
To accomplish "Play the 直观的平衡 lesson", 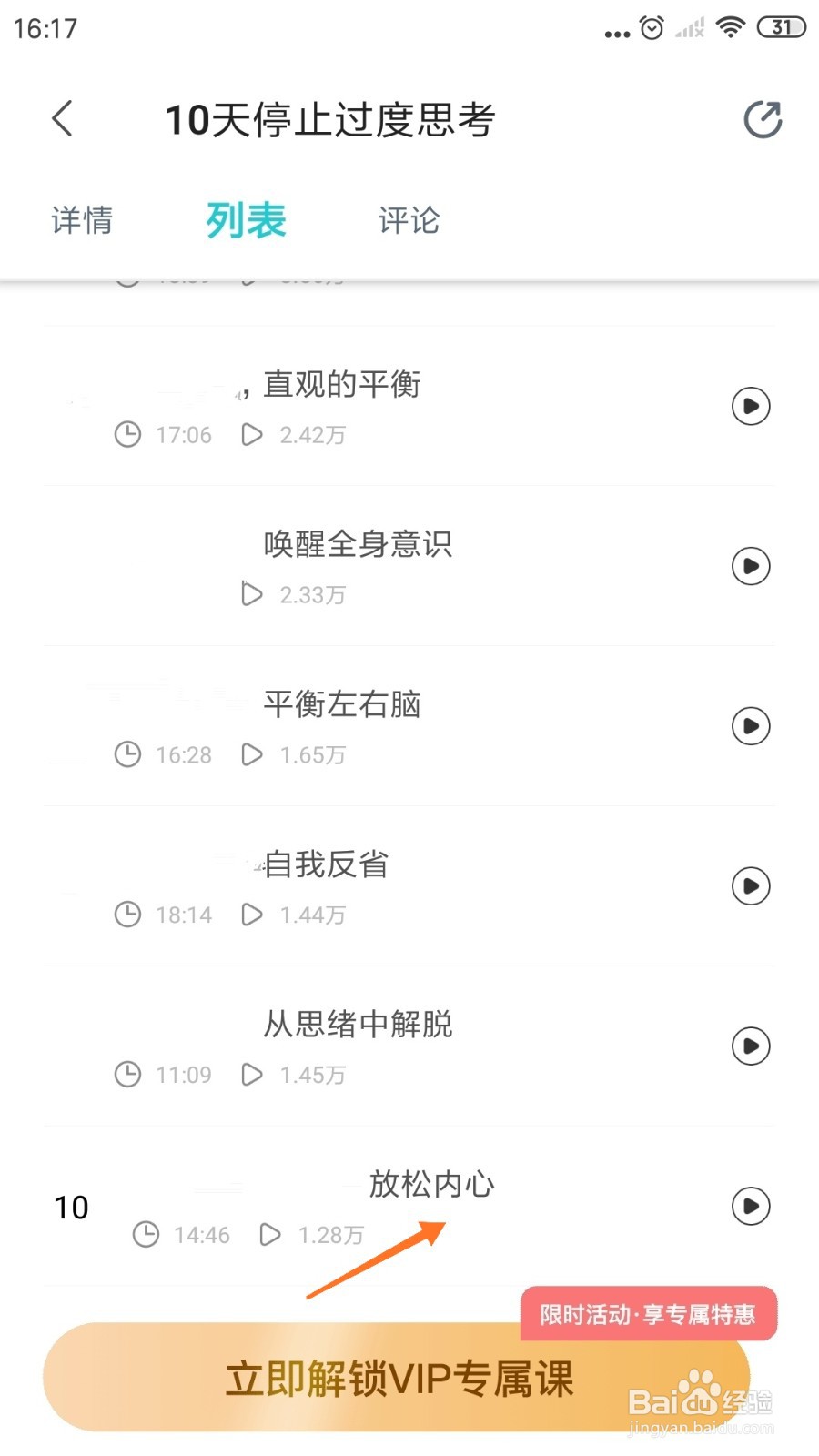I will coord(751,406).
